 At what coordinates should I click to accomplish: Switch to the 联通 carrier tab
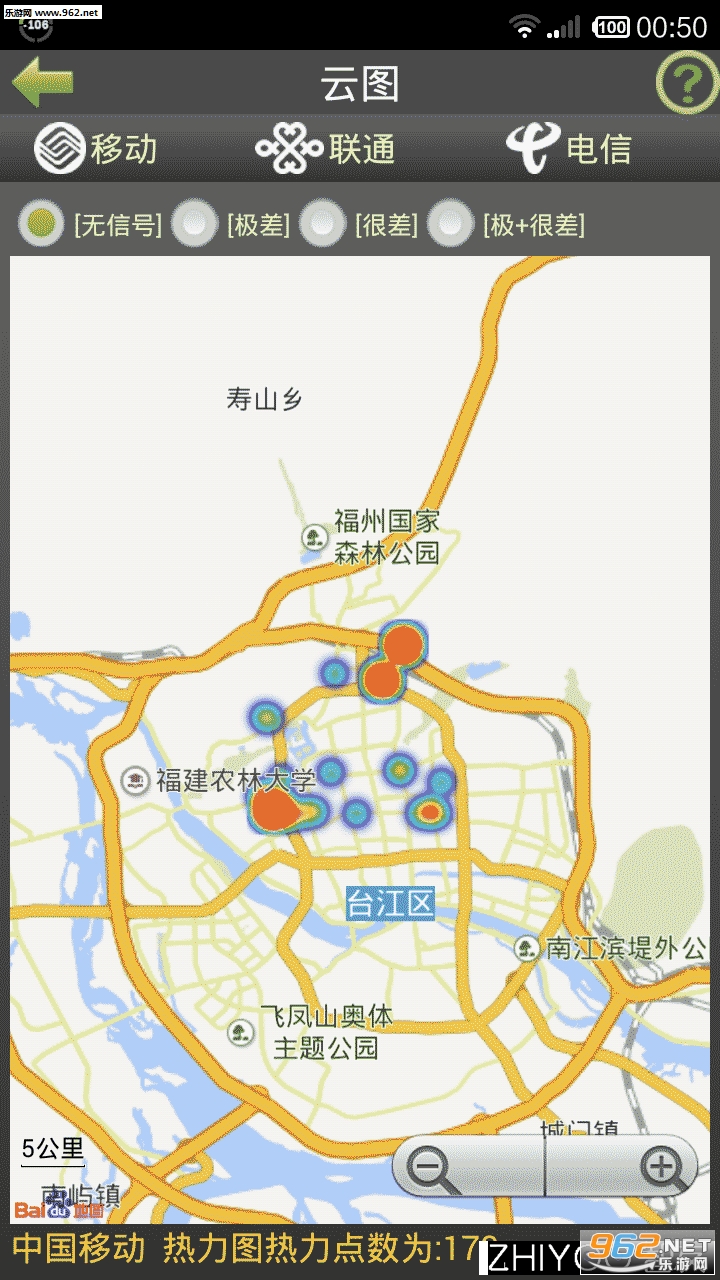(326, 149)
